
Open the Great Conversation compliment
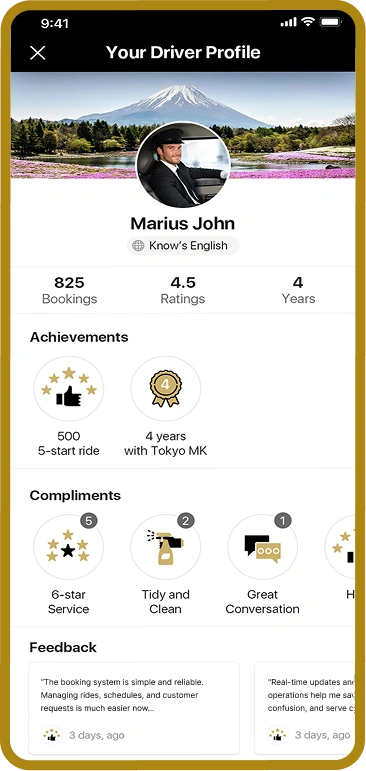coord(262,547)
